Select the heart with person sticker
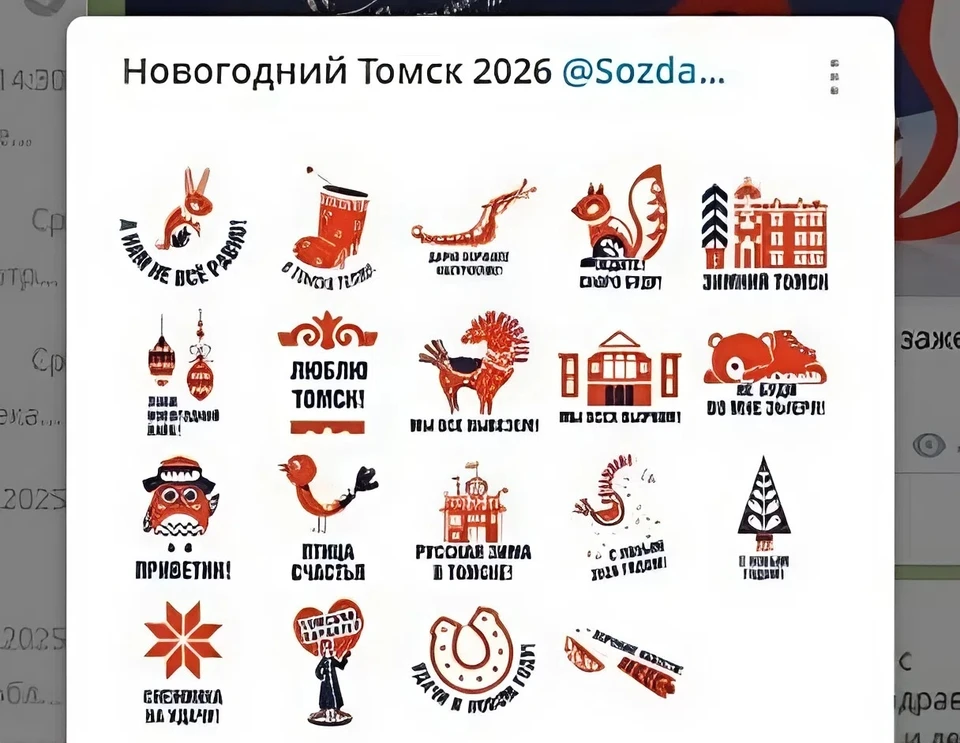This screenshot has height=743, width=960. coord(327,660)
